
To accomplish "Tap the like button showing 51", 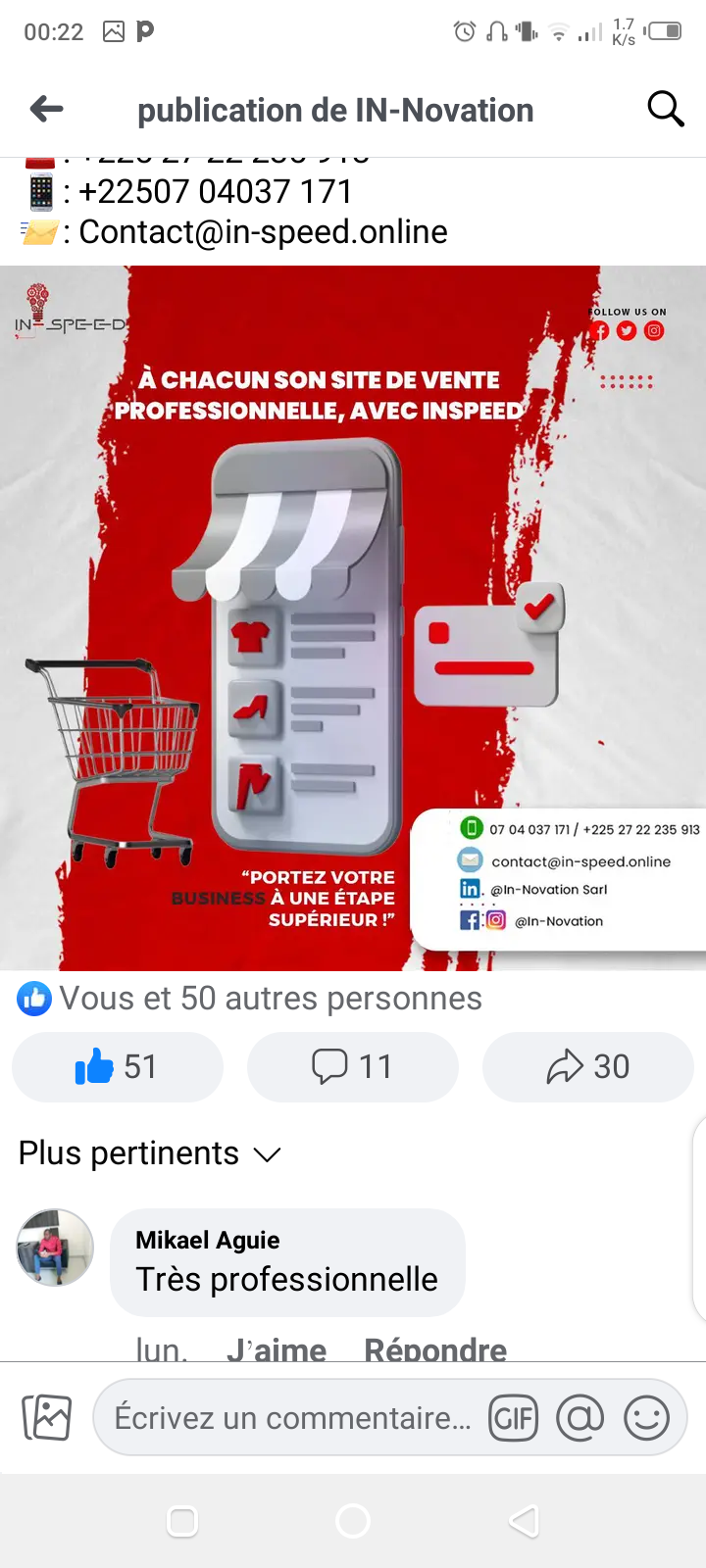I will (118, 1066).
